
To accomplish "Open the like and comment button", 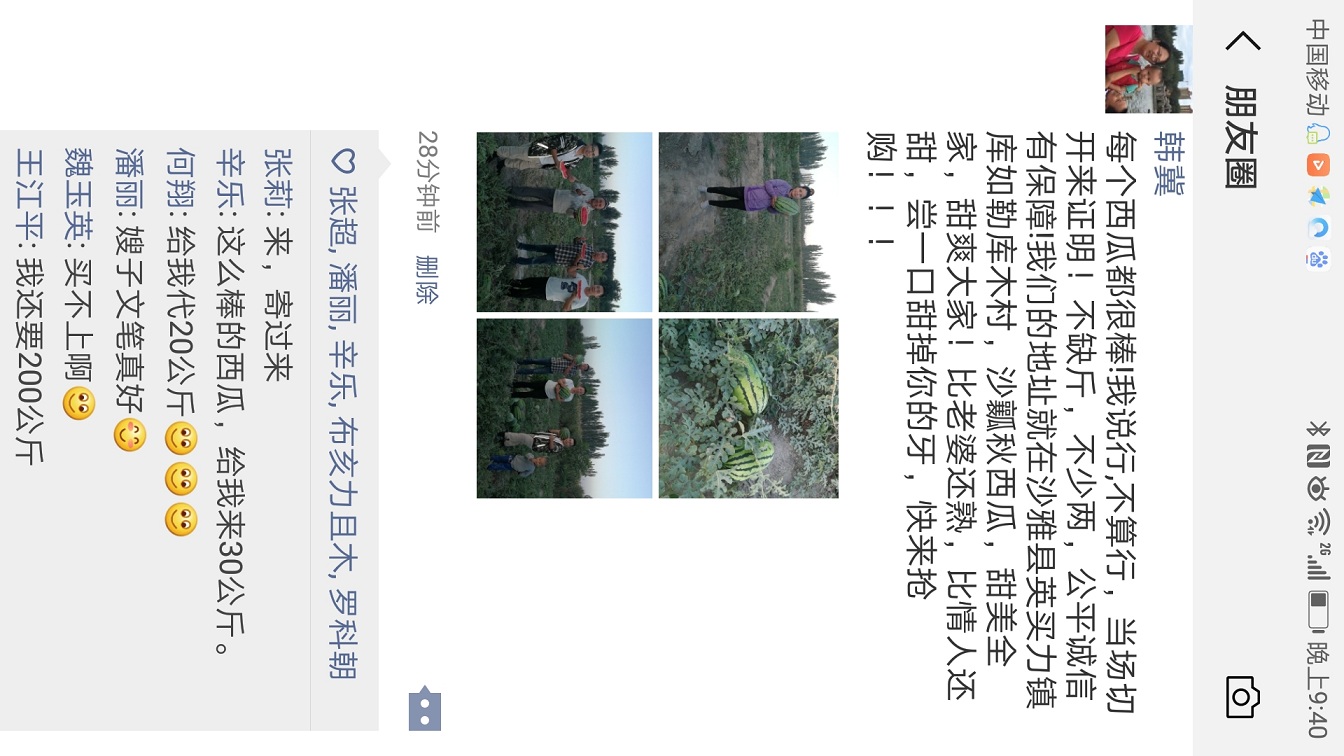I will coord(425,708).
